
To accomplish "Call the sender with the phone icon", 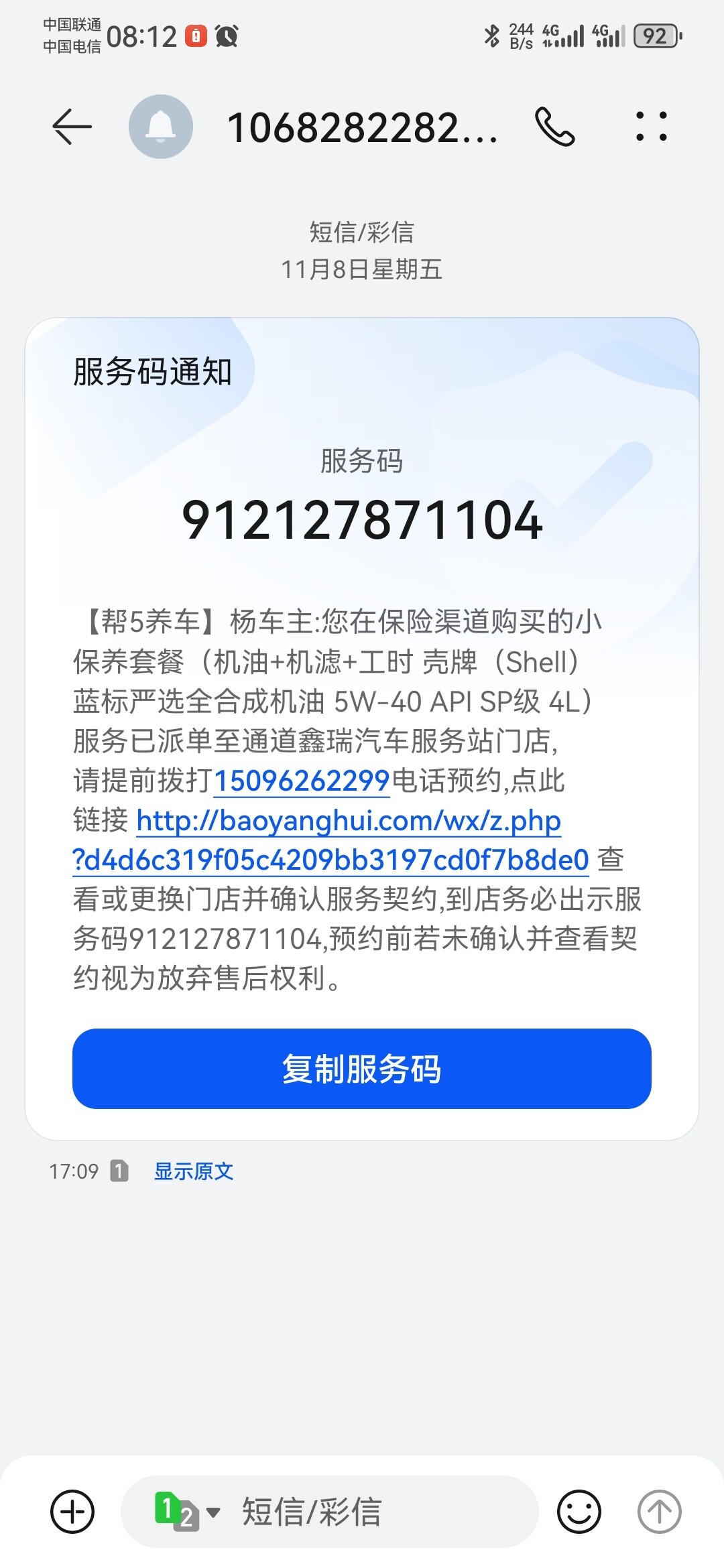I will click(554, 127).
